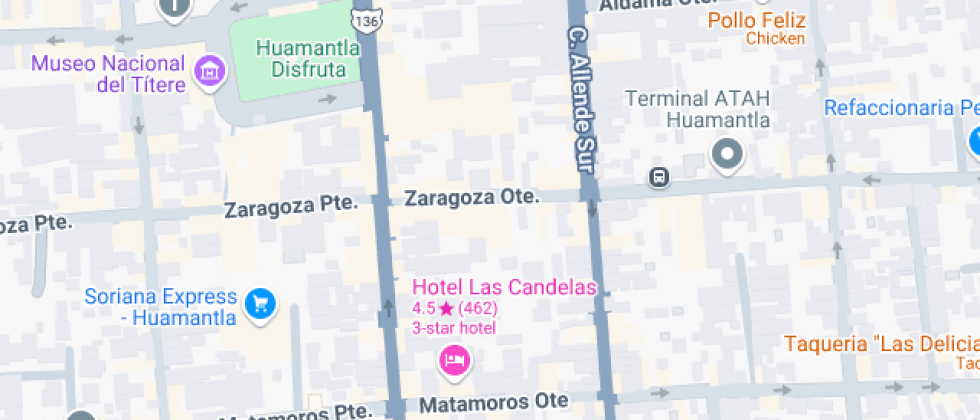This screenshot has height=420, width=980.
Task: Select the Taqueria Las Delicias place label
Action: [x=880, y=344]
